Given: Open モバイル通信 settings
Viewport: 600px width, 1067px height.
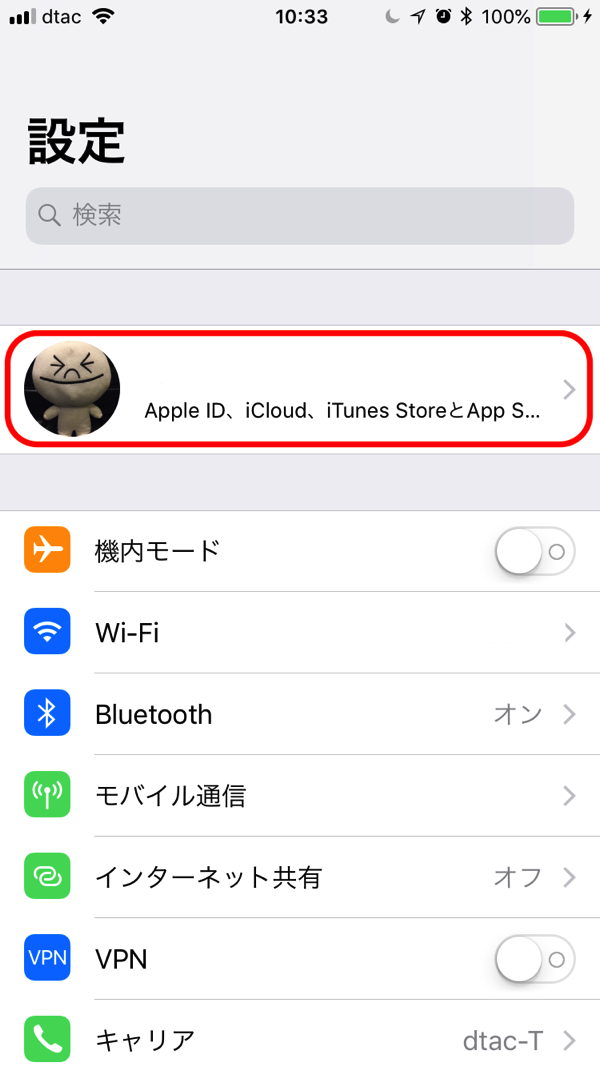Looking at the screenshot, I should point(300,796).
